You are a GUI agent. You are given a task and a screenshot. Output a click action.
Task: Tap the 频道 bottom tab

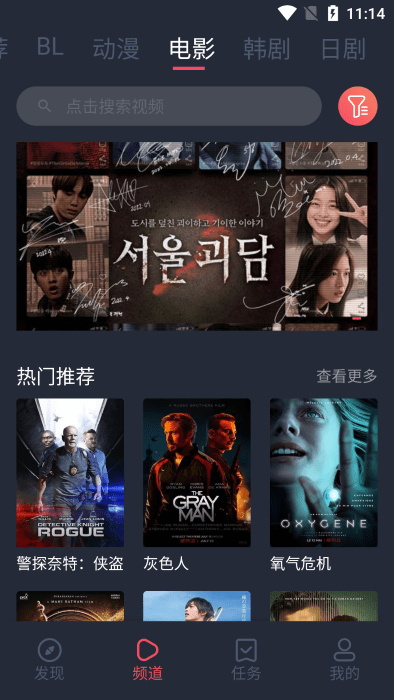click(x=148, y=660)
